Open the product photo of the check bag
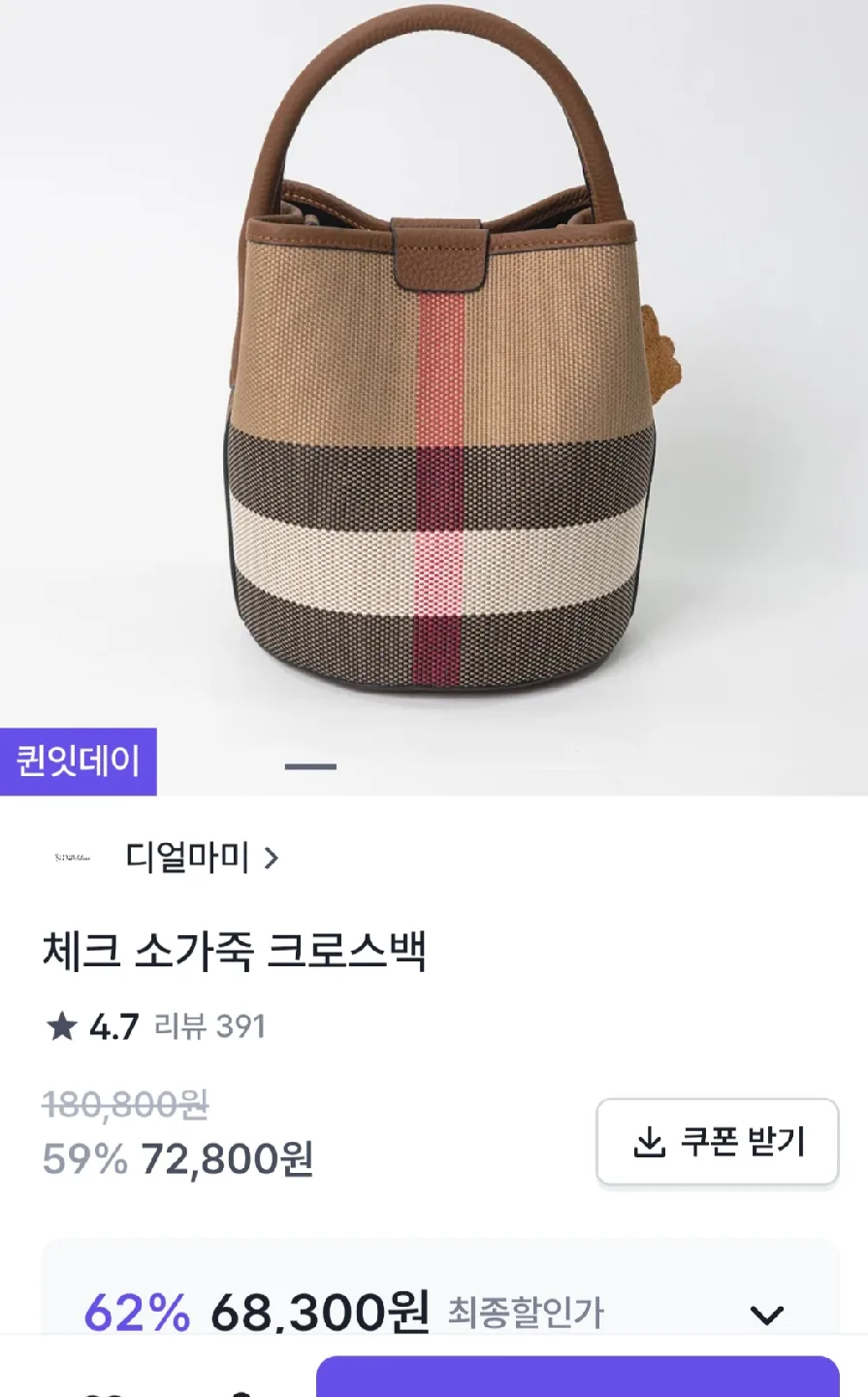Image resolution: width=868 pixels, height=1397 pixels. point(434,388)
